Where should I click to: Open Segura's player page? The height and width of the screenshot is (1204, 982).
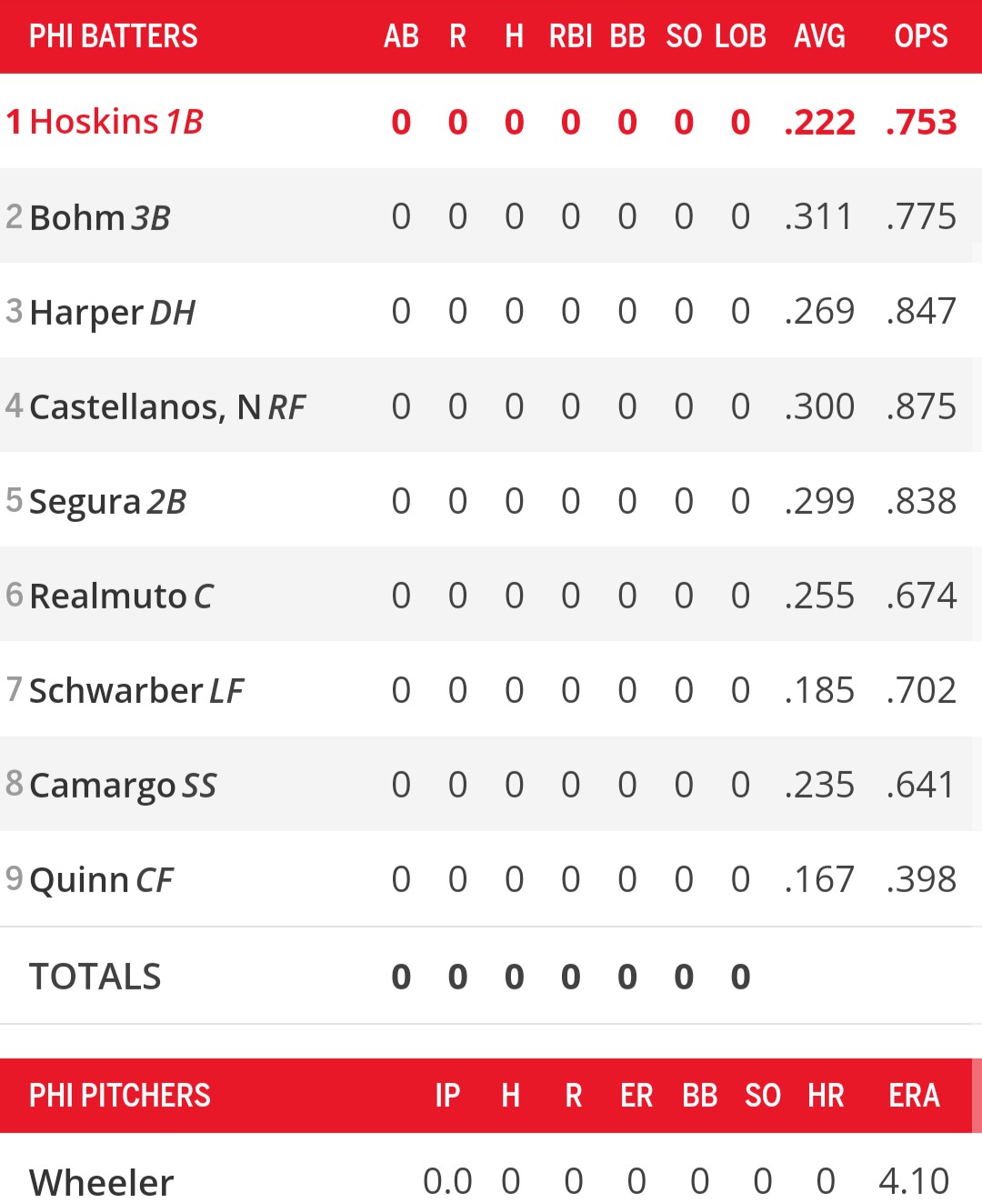click(x=85, y=501)
